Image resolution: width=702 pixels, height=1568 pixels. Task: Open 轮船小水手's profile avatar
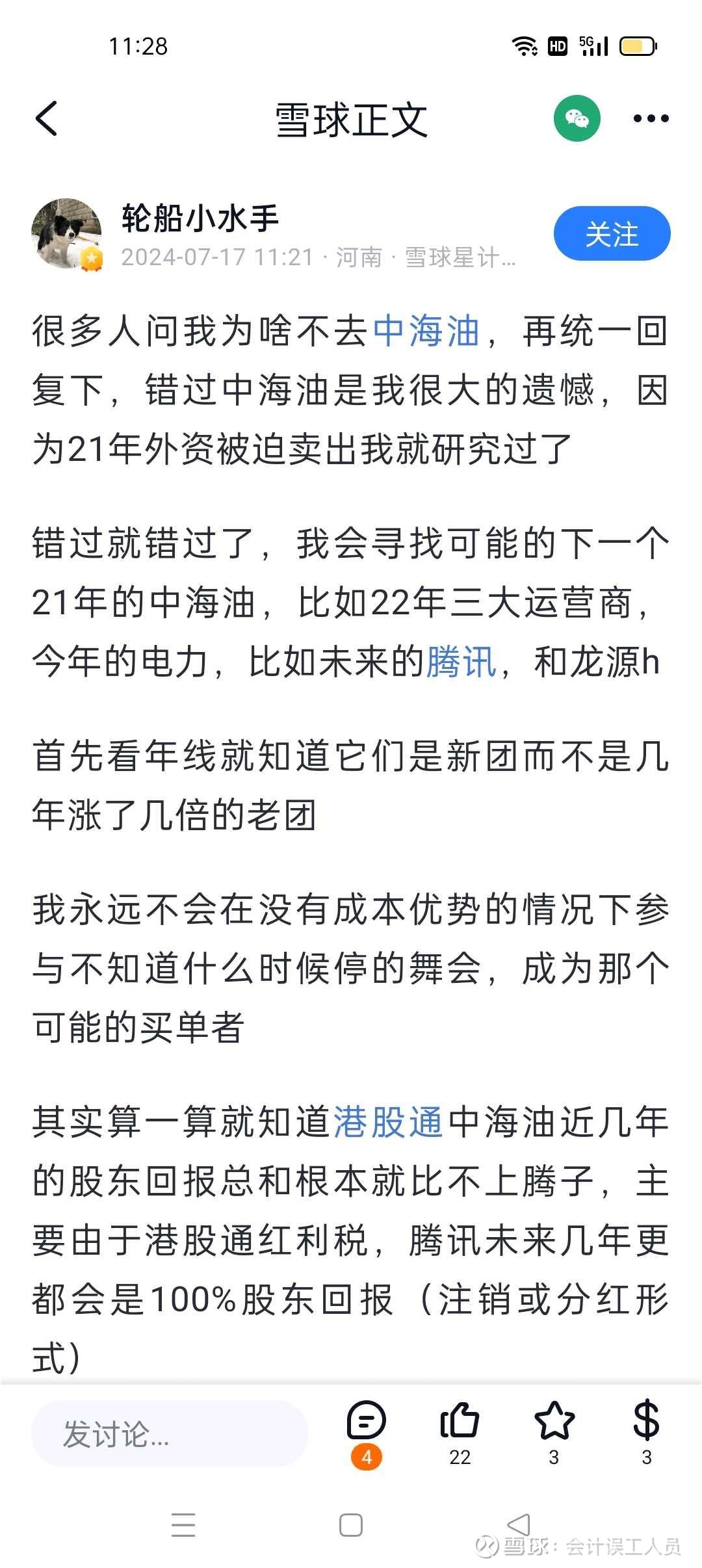66,234
